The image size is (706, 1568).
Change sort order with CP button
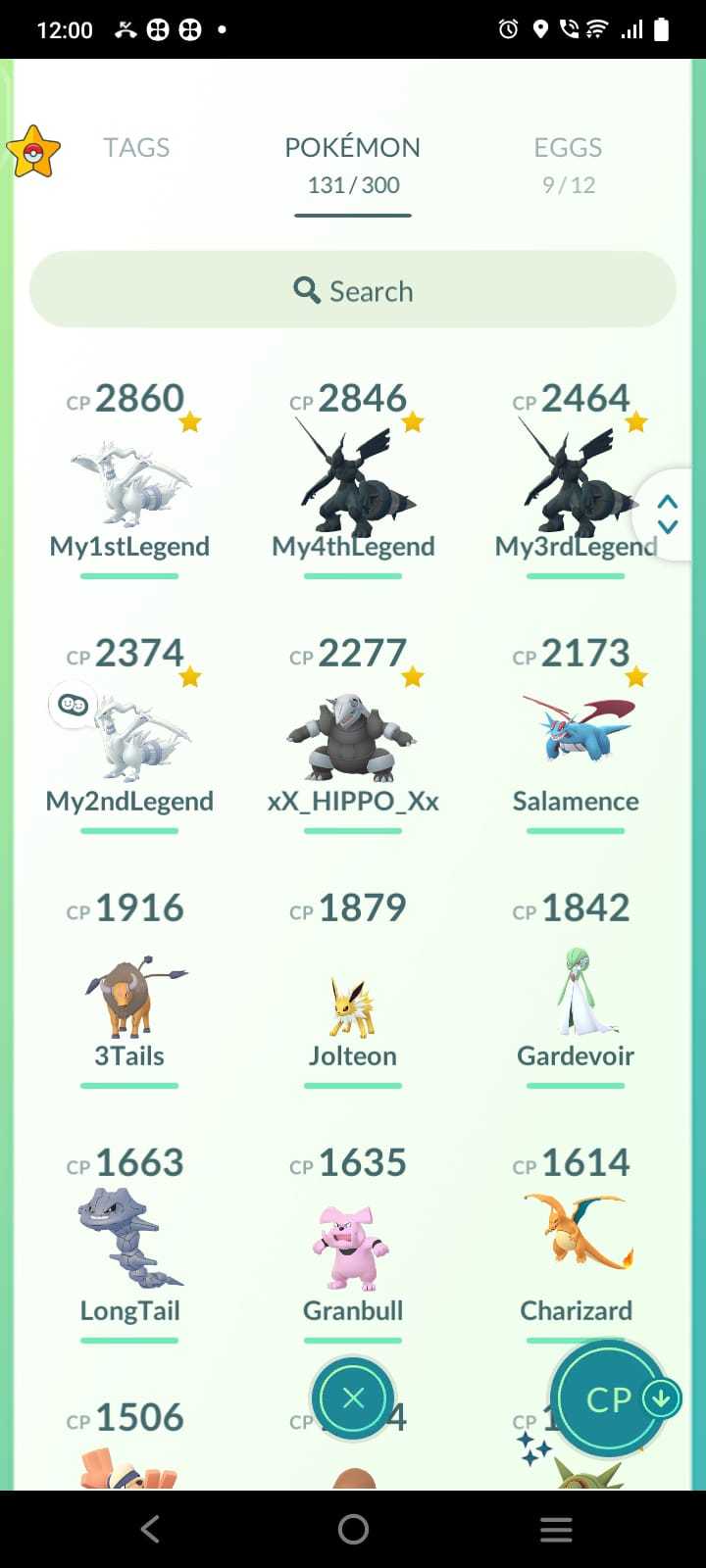[x=610, y=1399]
